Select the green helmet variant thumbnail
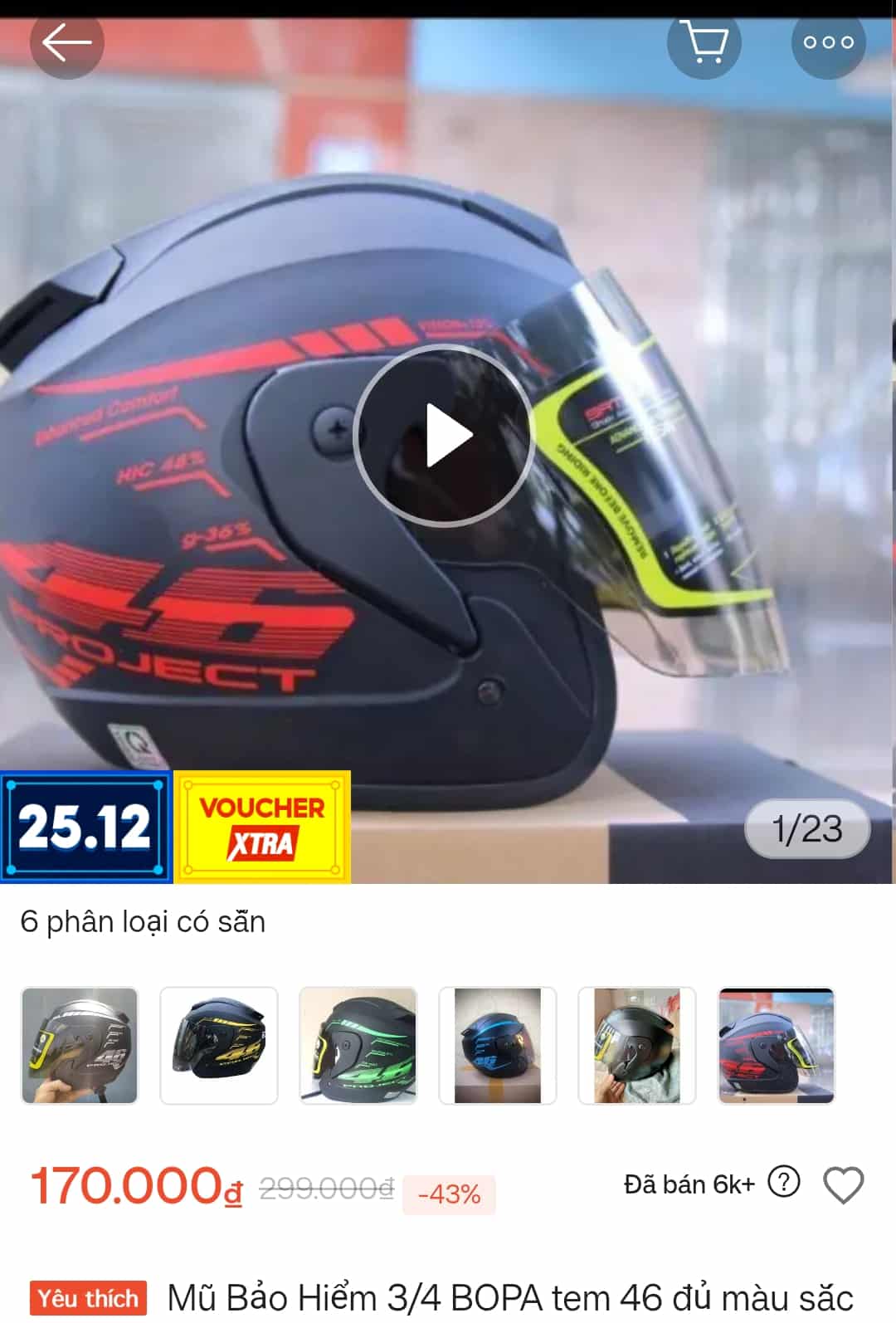Viewport: 896px width, 1323px height. (x=358, y=1045)
